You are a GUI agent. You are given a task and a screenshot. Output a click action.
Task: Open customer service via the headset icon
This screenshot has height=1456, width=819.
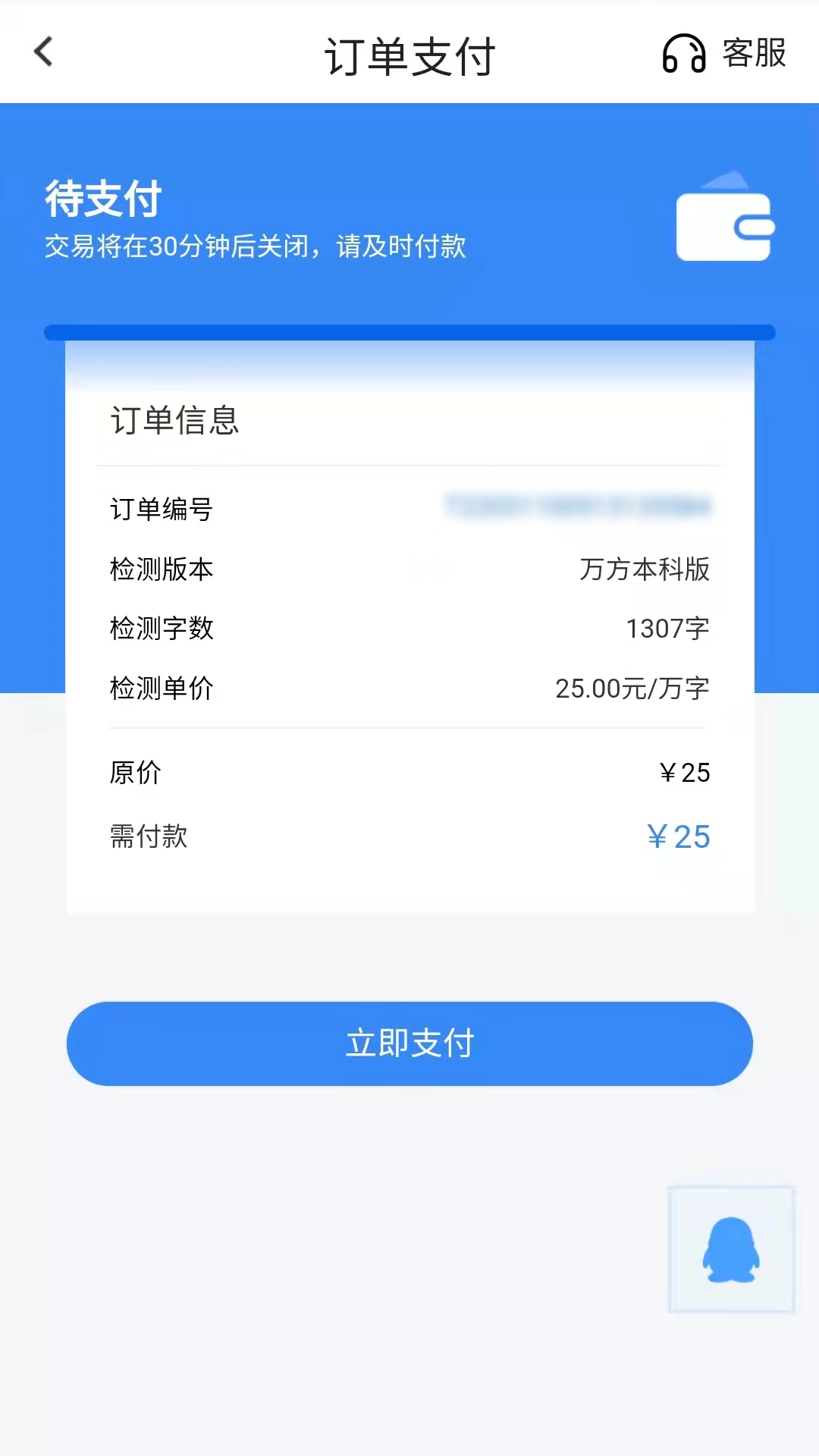pos(685,54)
